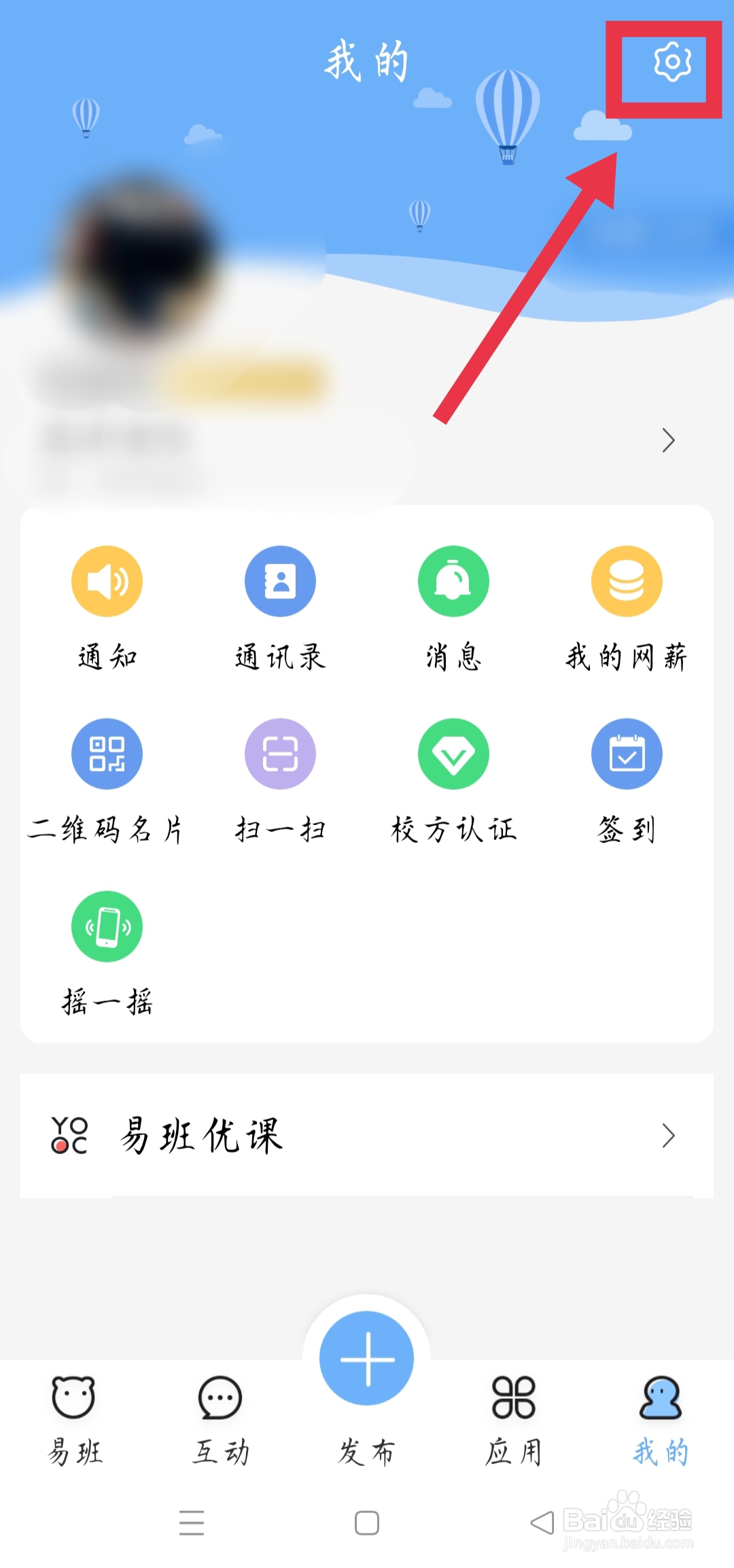Open recent apps from navigation bar

192,1522
